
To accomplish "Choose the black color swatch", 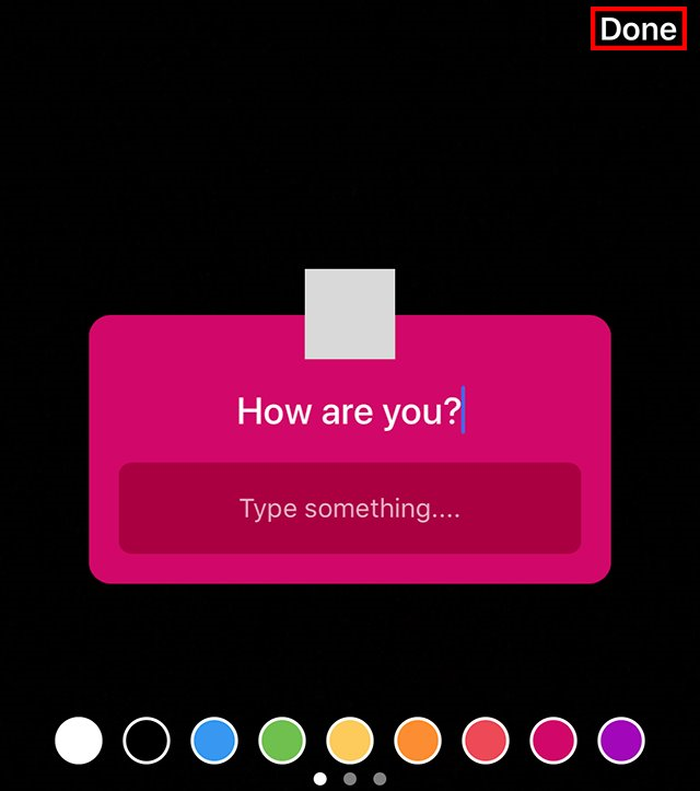I will click(146, 741).
